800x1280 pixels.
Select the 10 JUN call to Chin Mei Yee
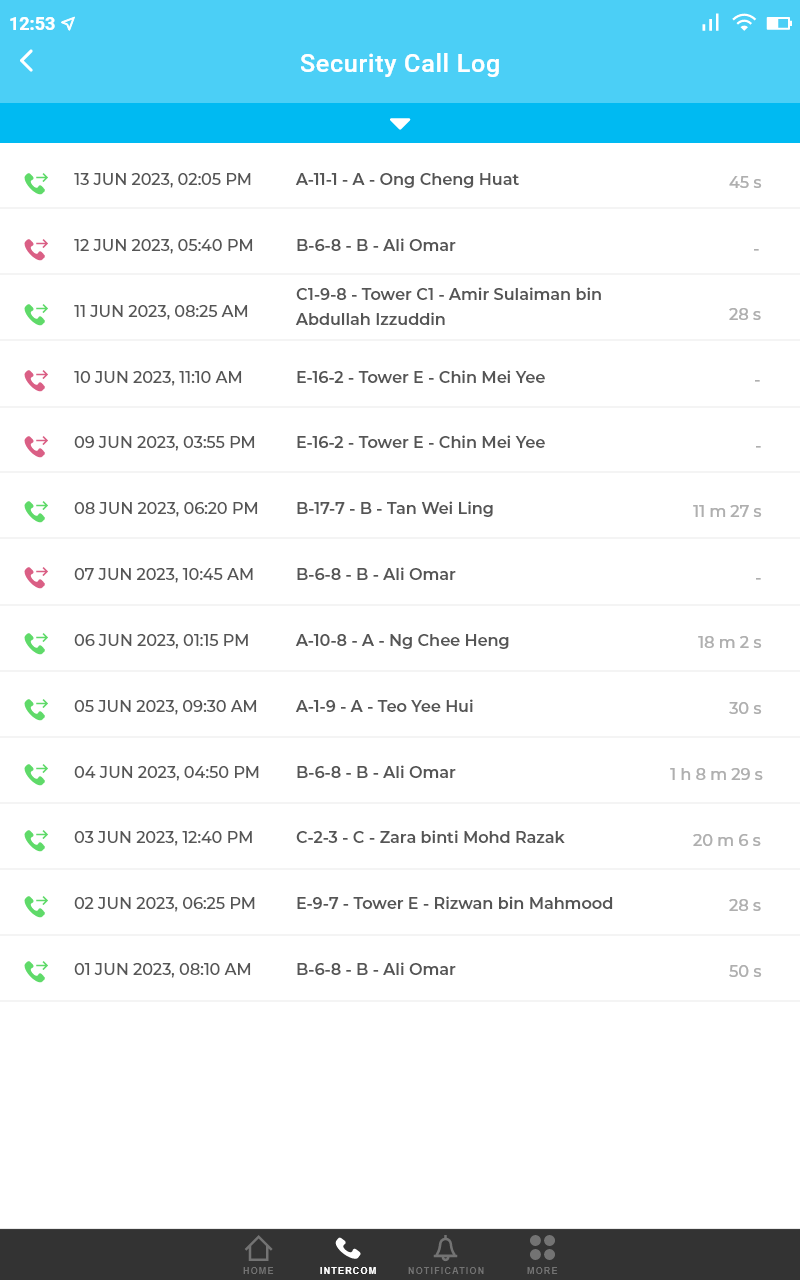(400, 378)
